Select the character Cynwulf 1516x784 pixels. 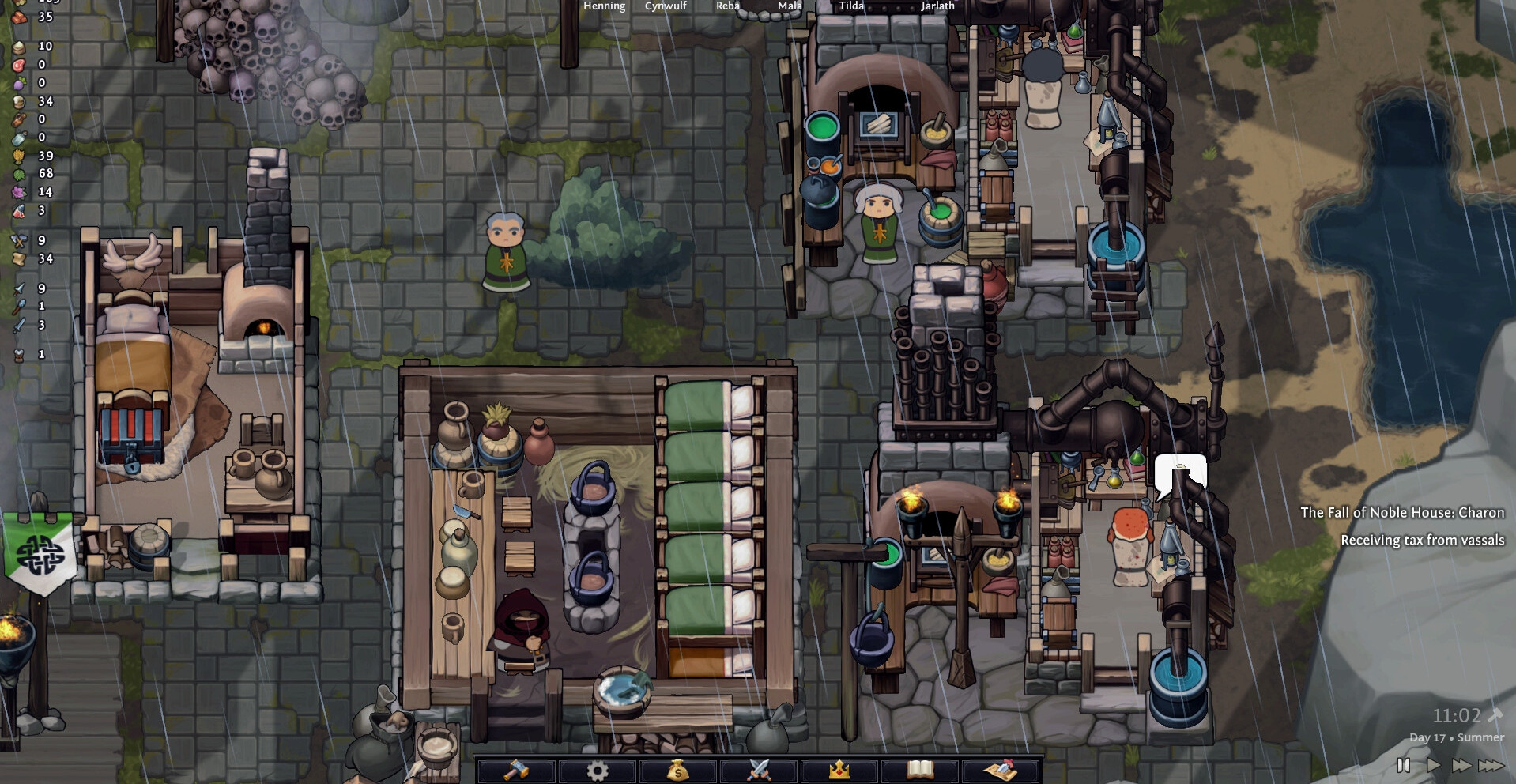(x=666, y=6)
